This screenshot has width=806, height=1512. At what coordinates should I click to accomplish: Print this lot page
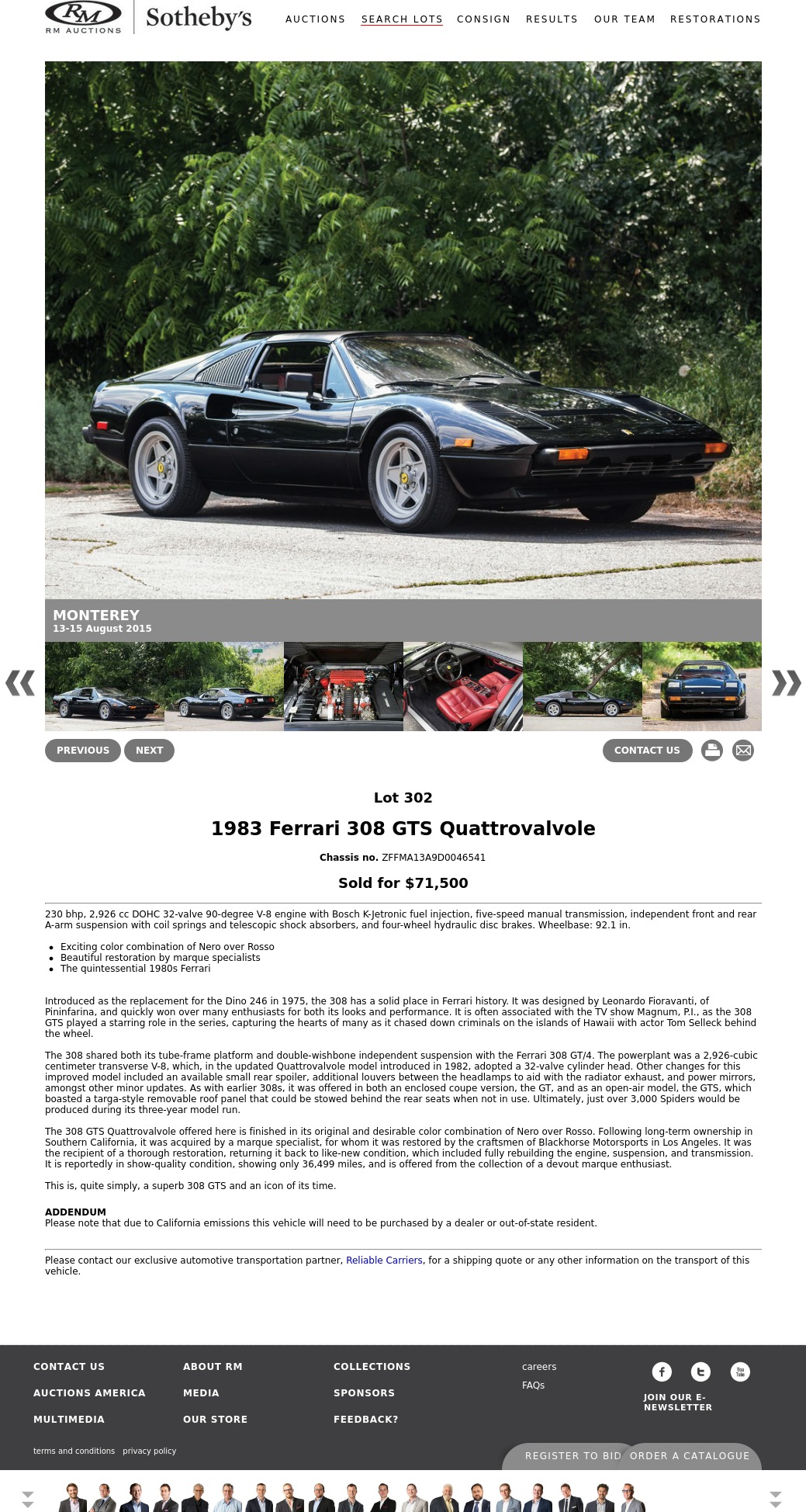coord(712,751)
